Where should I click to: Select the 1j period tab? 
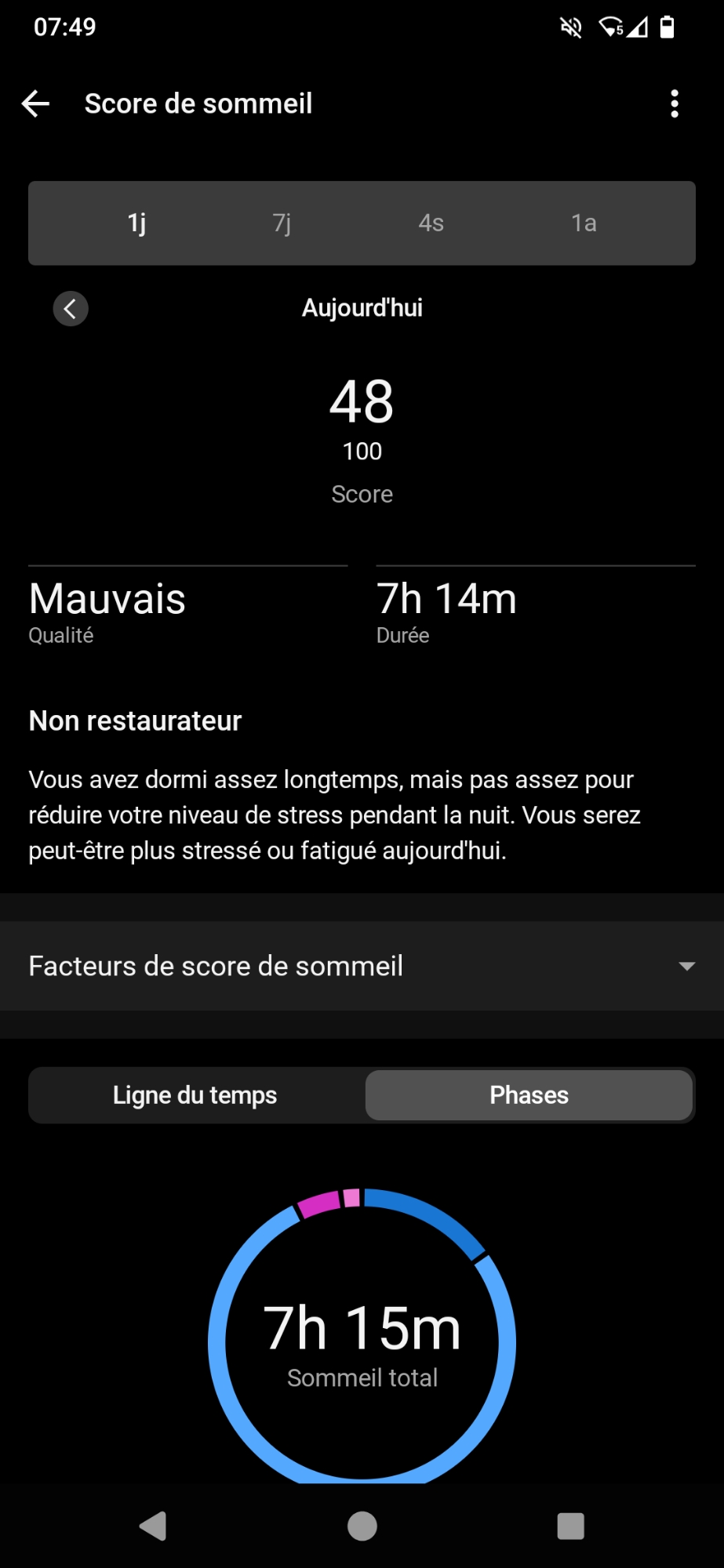pyautogui.click(x=136, y=223)
